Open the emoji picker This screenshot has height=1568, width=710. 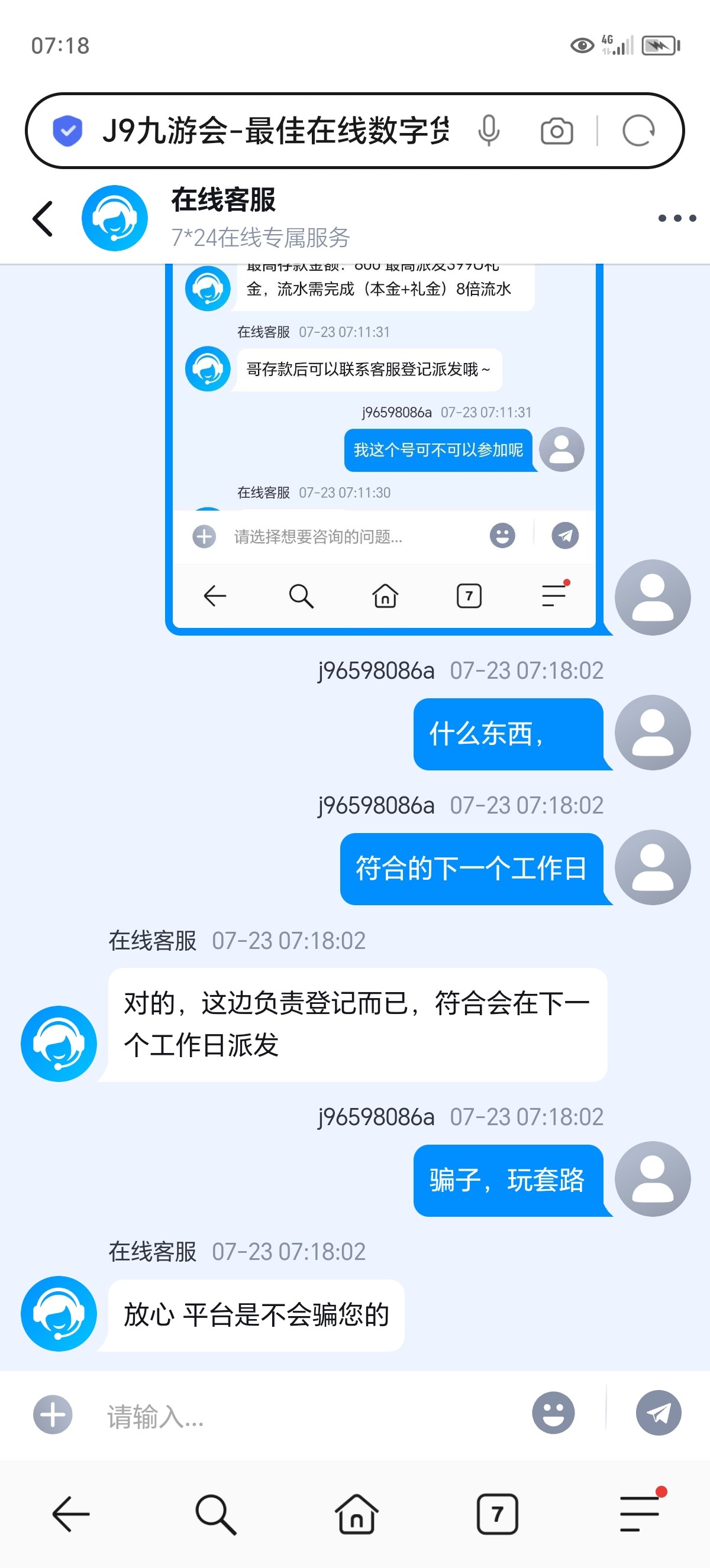(553, 1413)
